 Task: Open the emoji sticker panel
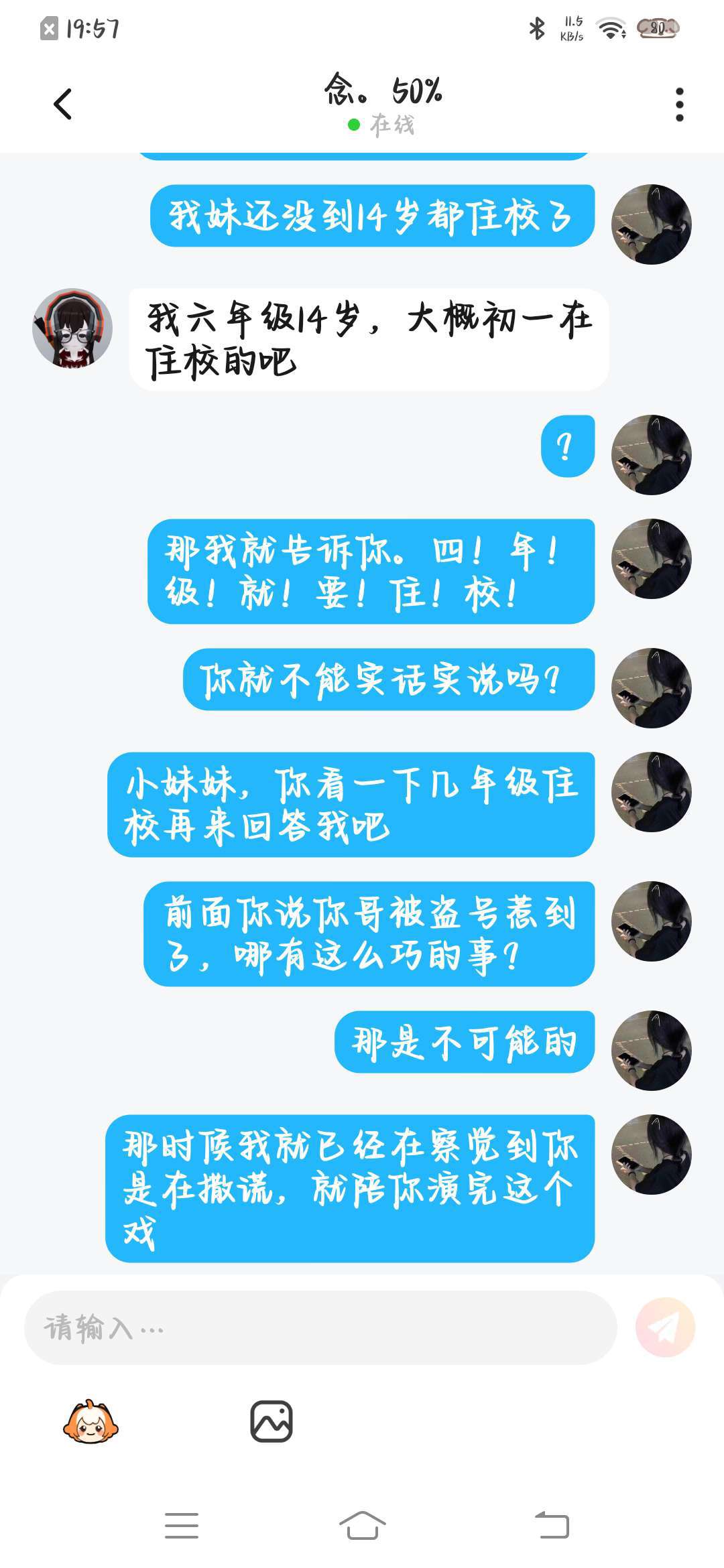(90, 1421)
